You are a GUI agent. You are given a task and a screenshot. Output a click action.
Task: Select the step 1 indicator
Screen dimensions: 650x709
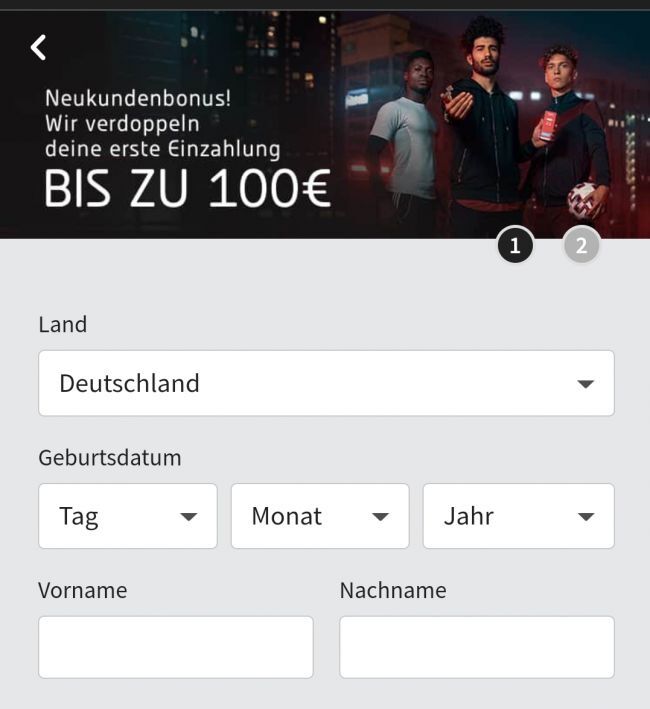click(515, 246)
